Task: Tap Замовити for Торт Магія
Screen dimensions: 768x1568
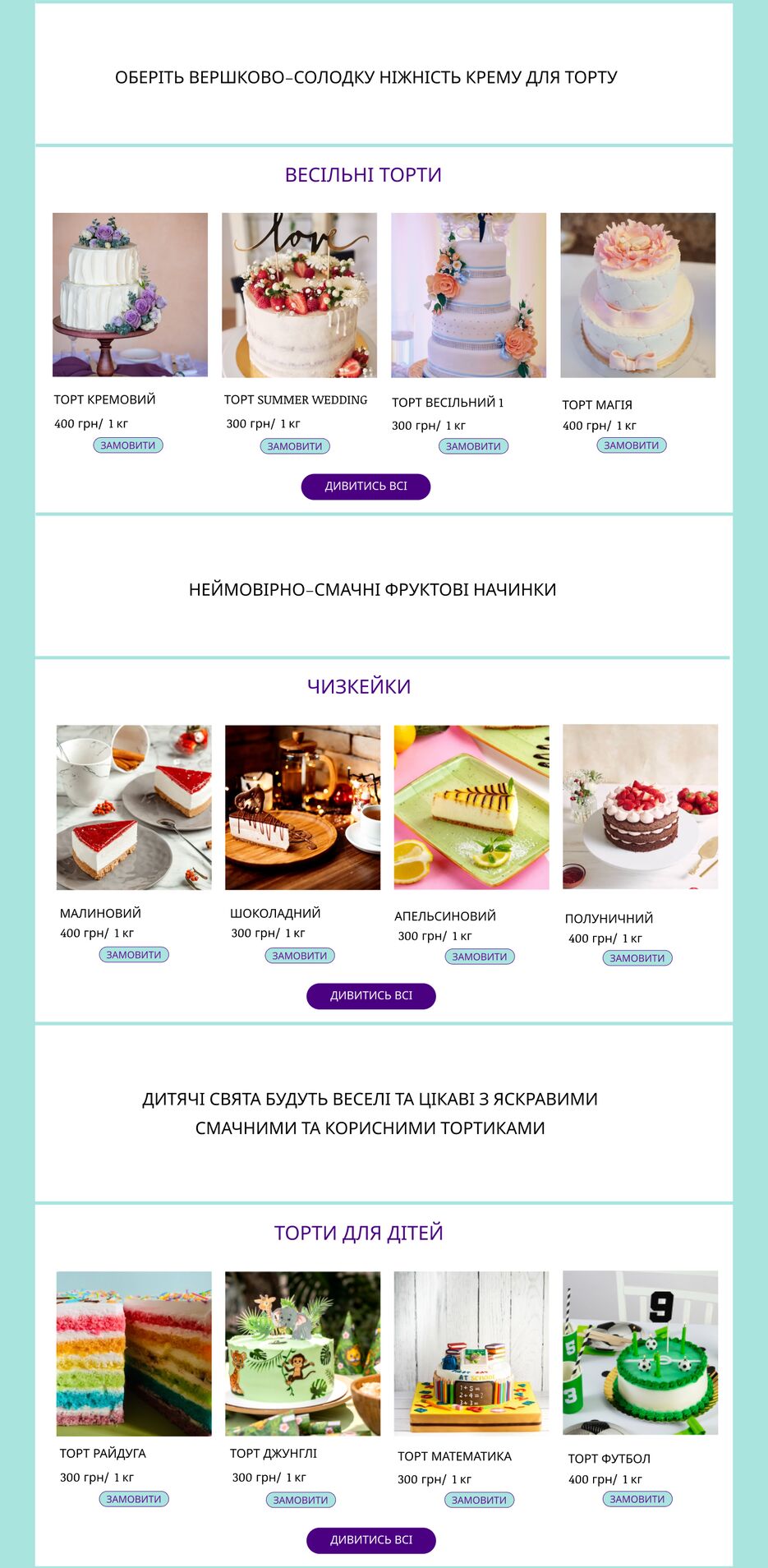Action: [631, 445]
